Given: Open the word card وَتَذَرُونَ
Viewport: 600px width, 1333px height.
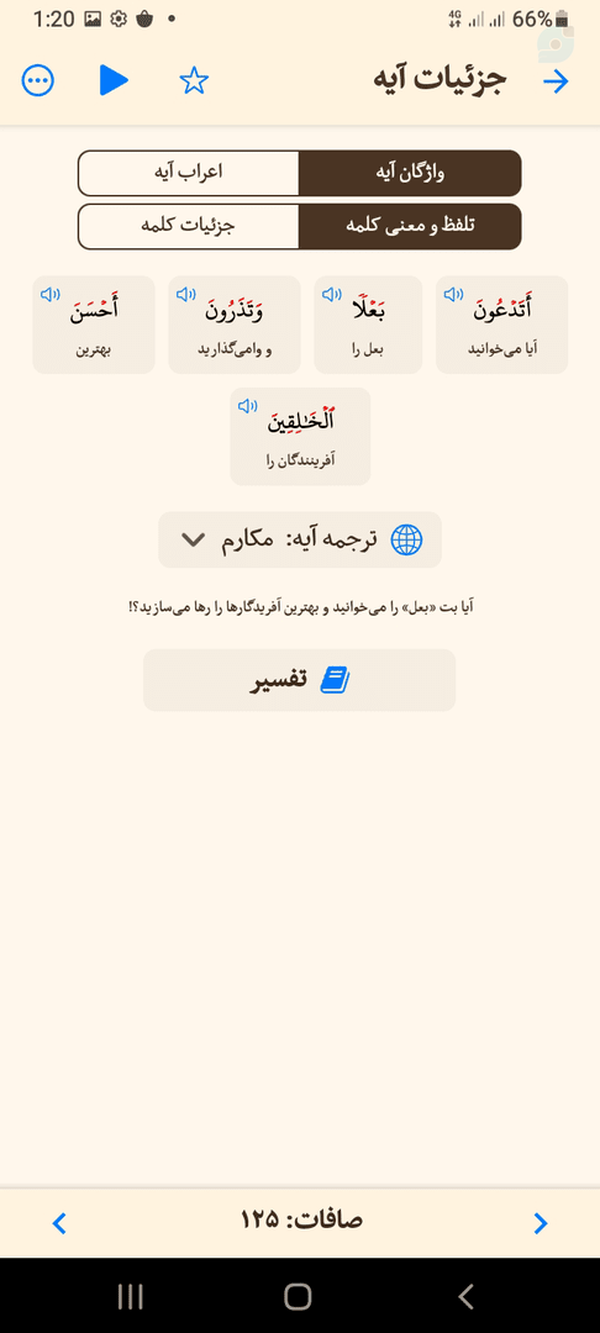Looking at the screenshot, I should (234, 324).
